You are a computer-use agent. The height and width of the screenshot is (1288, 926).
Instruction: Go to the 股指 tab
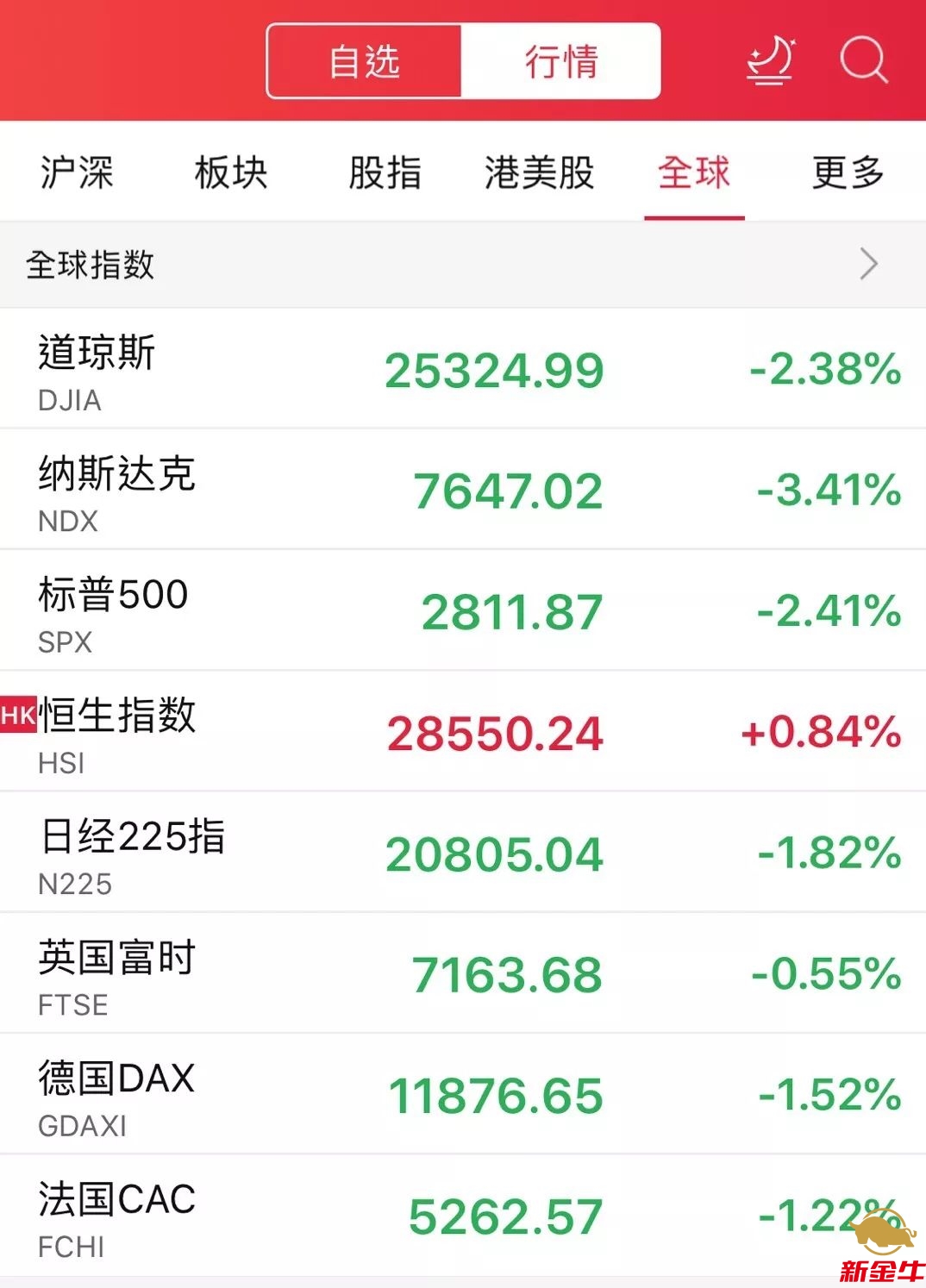point(385,172)
